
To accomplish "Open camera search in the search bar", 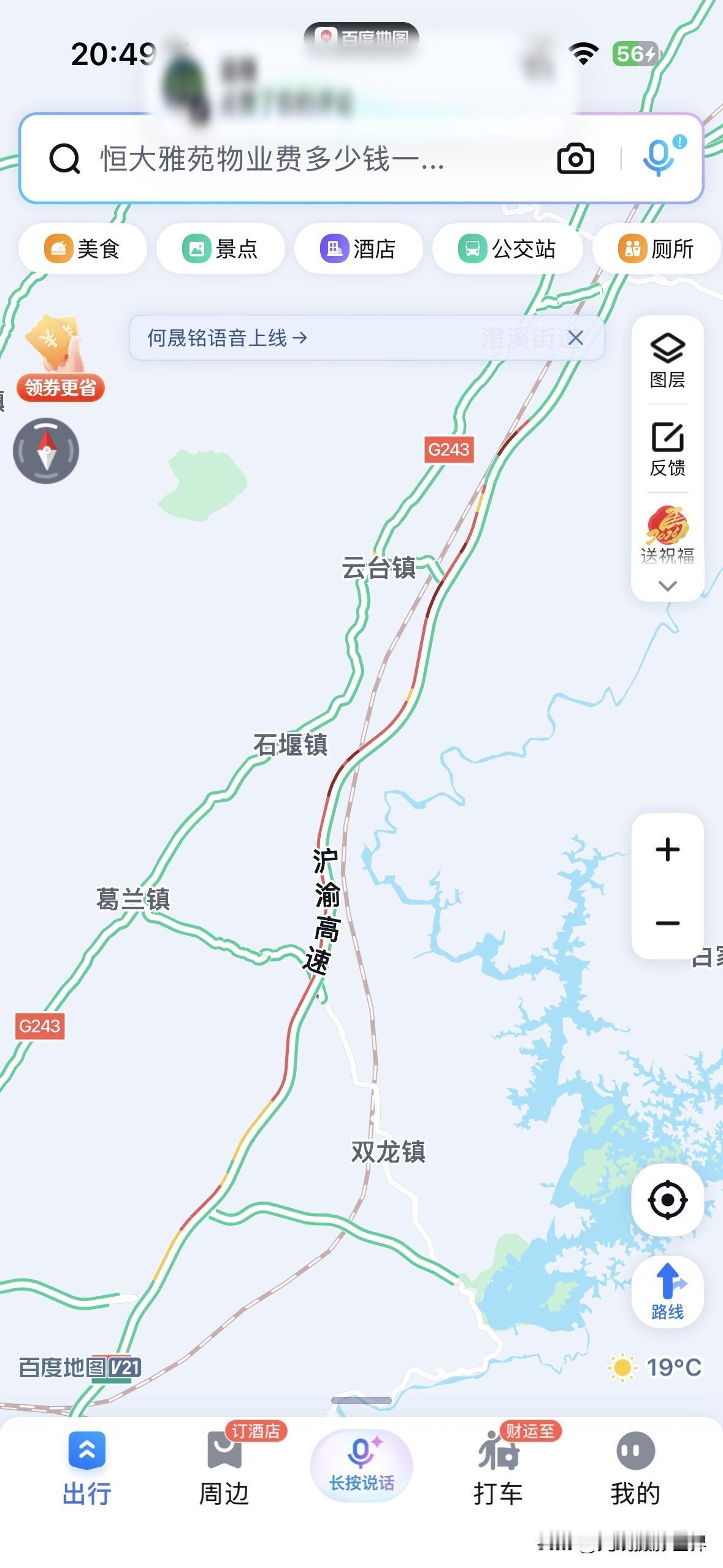I will (575, 159).
